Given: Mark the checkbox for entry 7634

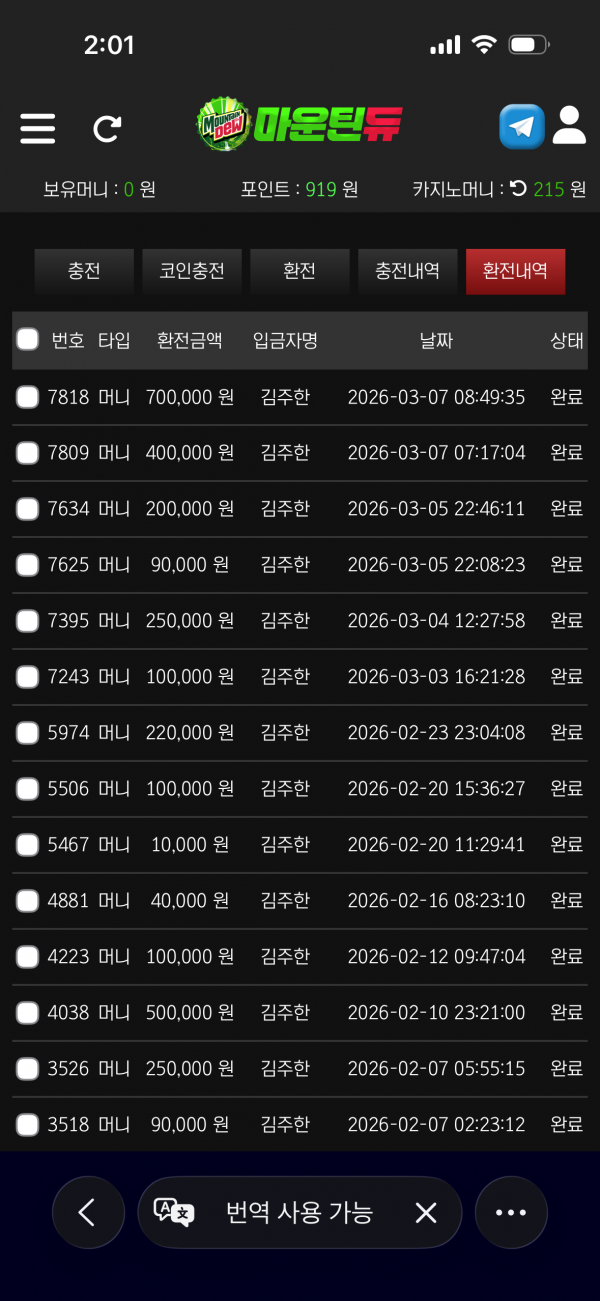Looking at the screenshot, I should [27, 509].
